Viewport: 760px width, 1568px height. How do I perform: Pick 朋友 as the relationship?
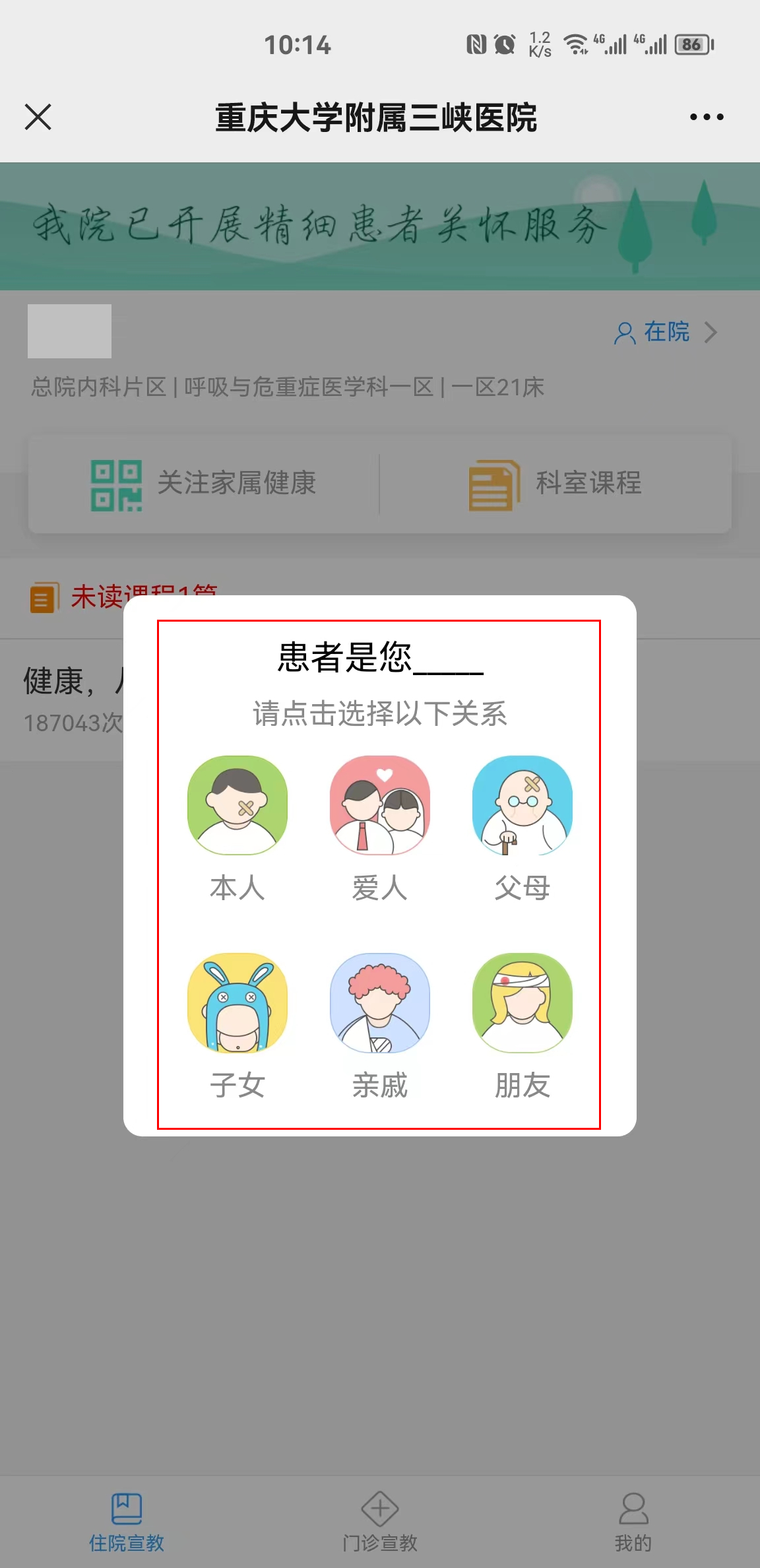pyautogui.click(x=522, y=1024)
